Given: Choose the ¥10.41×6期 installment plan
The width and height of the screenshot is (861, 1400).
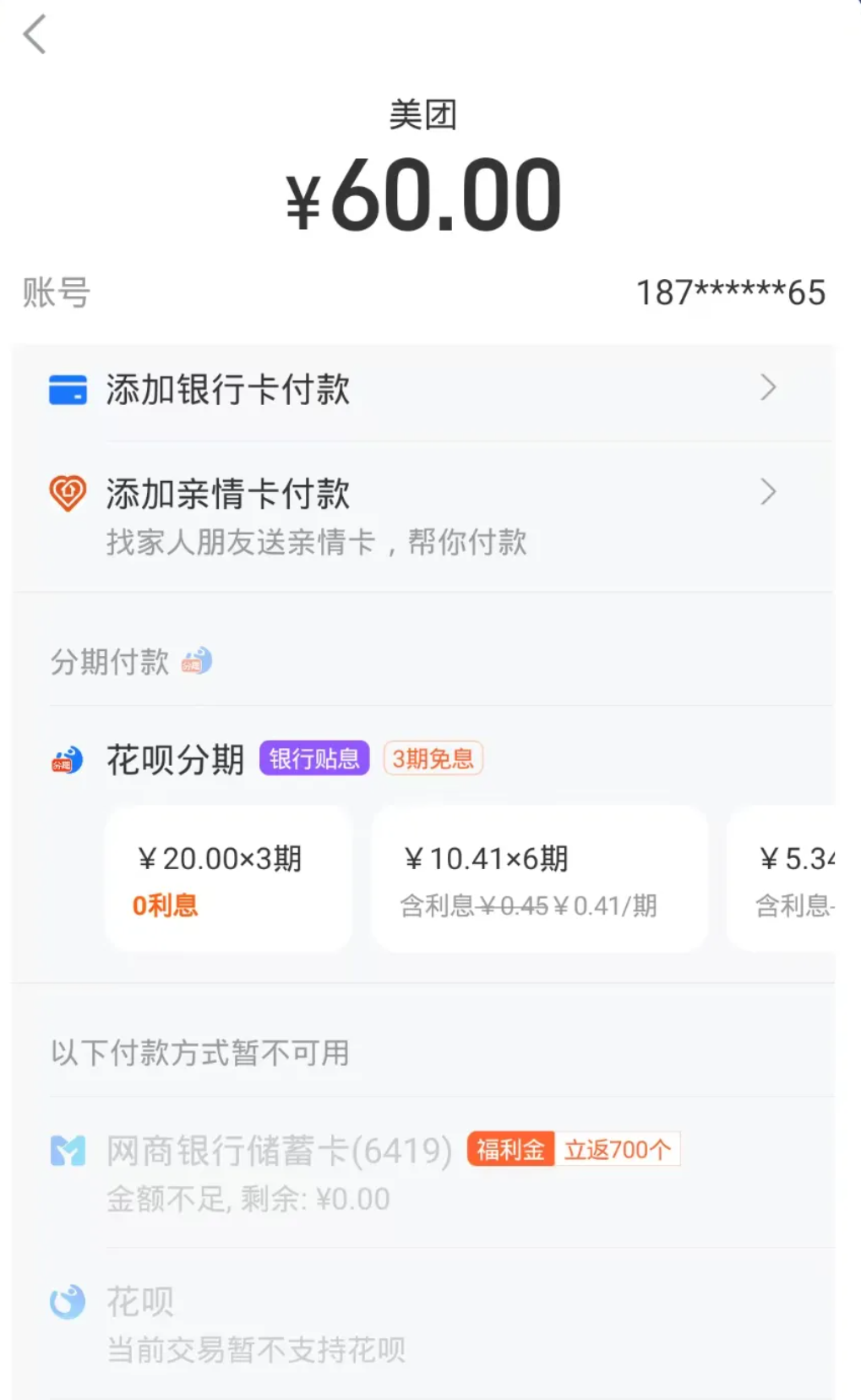Looking at the screenshot, I should [539, 879].
